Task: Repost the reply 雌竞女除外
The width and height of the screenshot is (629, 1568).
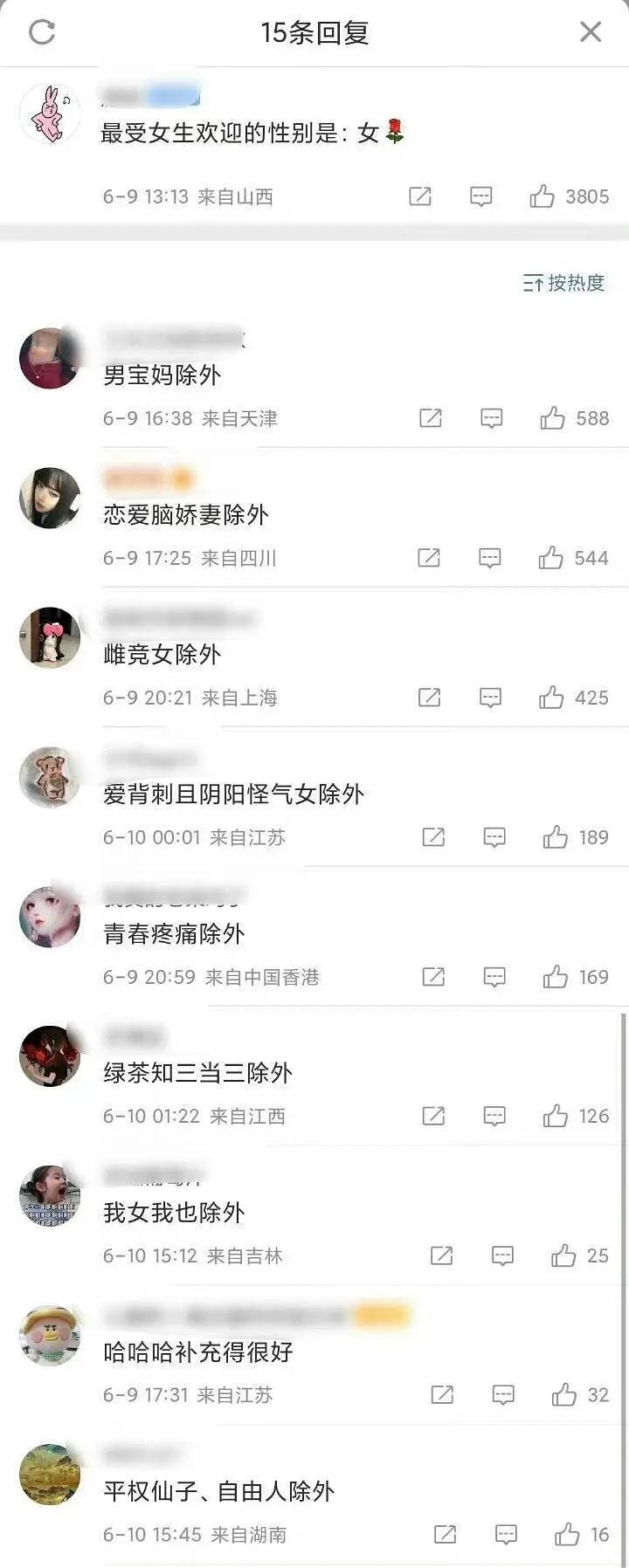Action: [429, 698]
